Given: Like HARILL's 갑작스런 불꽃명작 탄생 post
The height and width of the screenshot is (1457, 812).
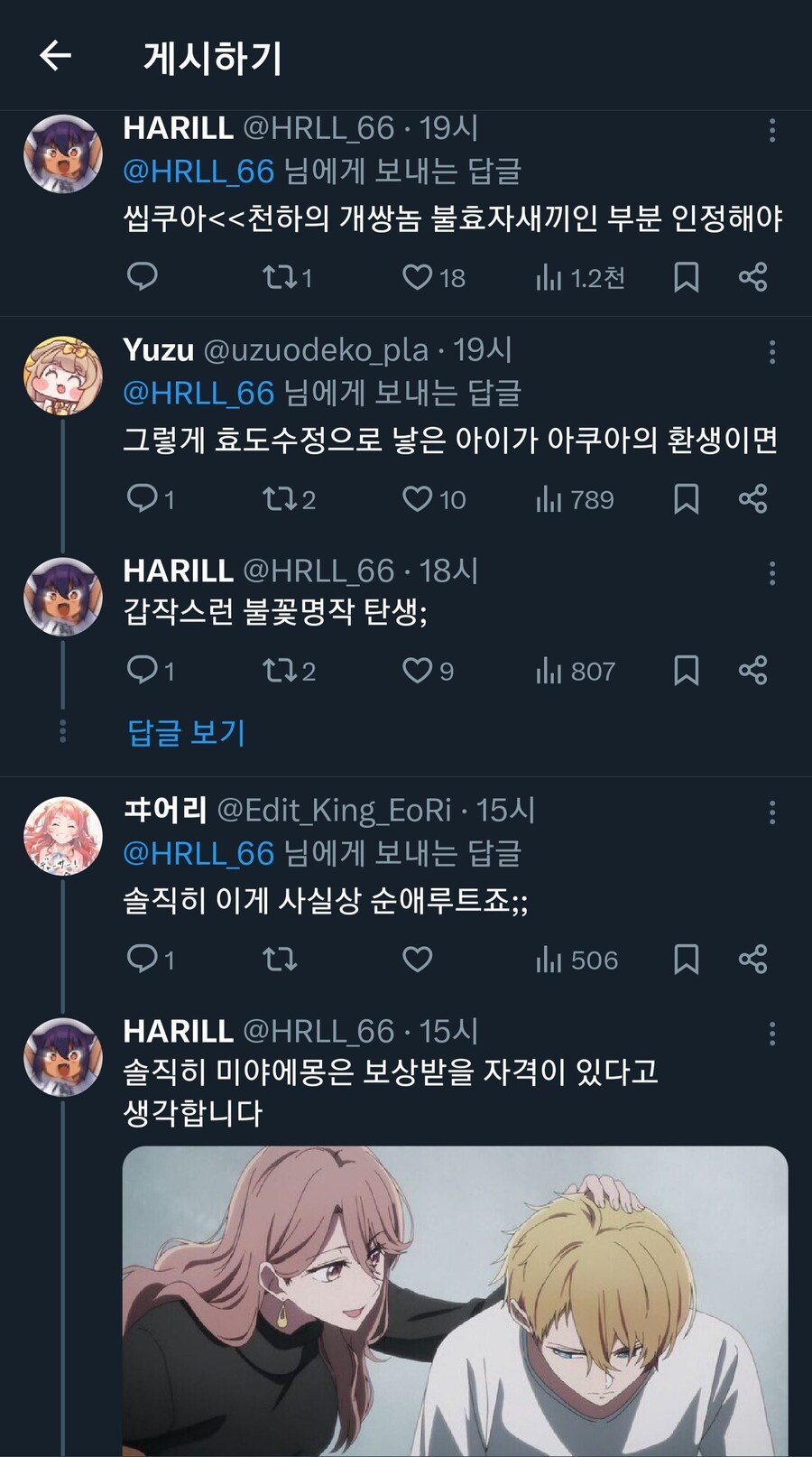Looking at the screenshot, I should [418, 671].
